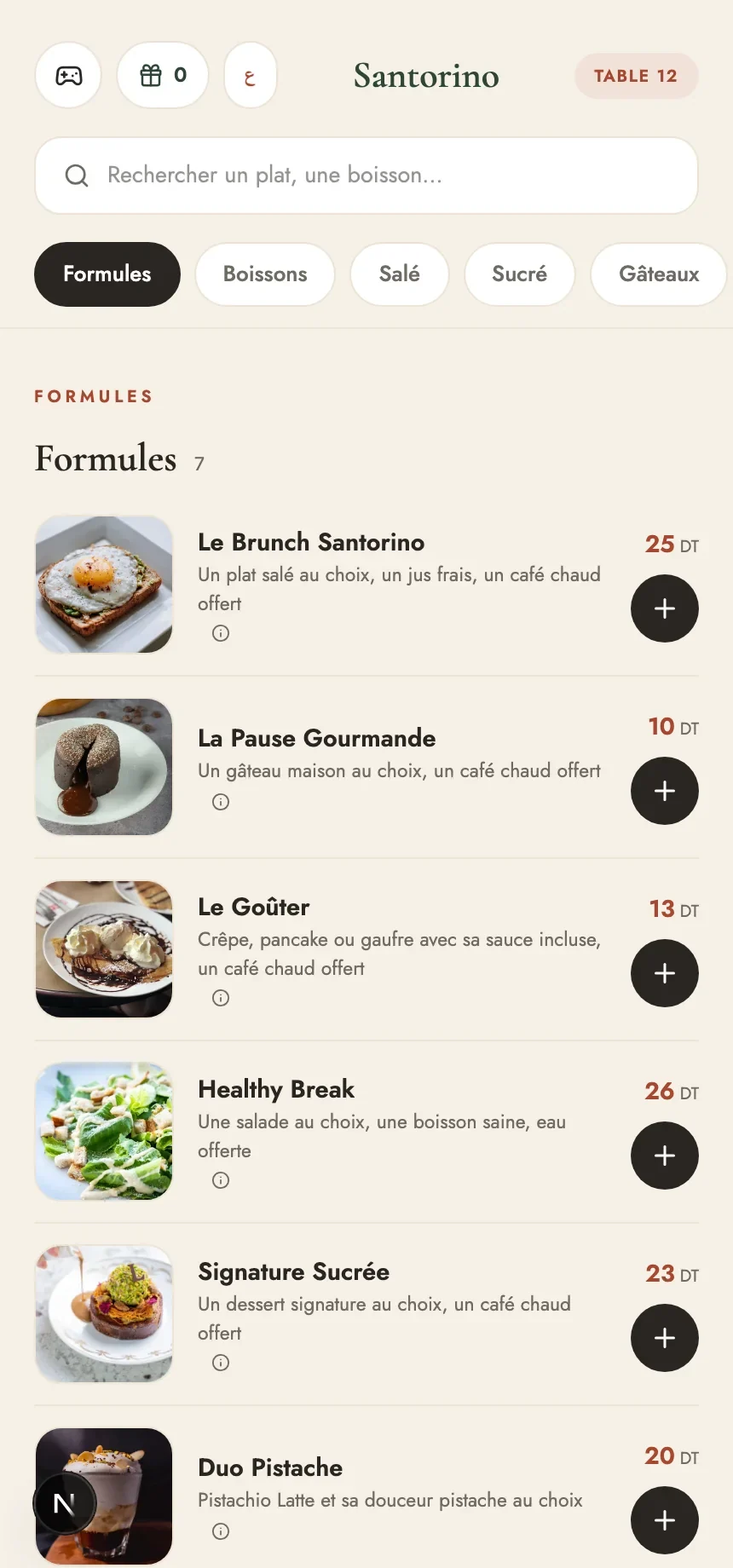Show info for La Pause Gourmande
This screenshot has width=733, height=1568.
[x=221, y=802]
